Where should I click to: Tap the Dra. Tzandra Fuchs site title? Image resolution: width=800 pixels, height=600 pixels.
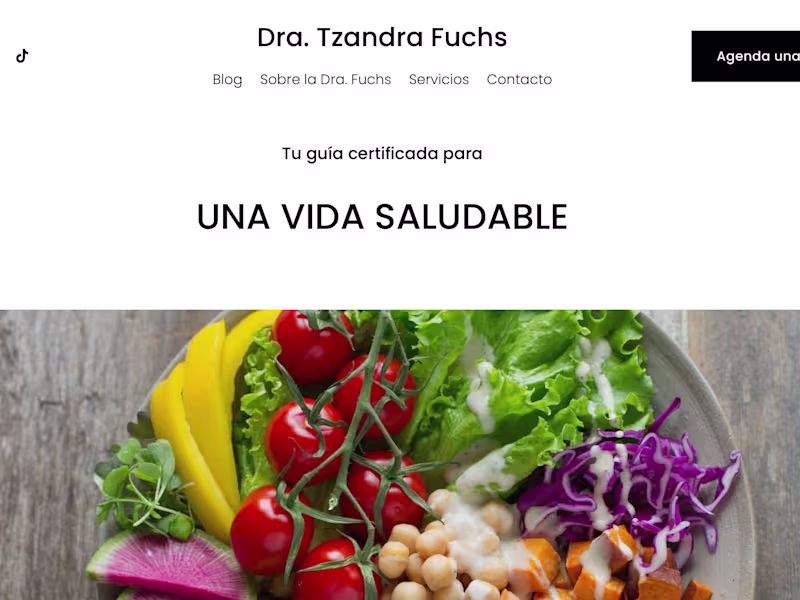(382, 37)
